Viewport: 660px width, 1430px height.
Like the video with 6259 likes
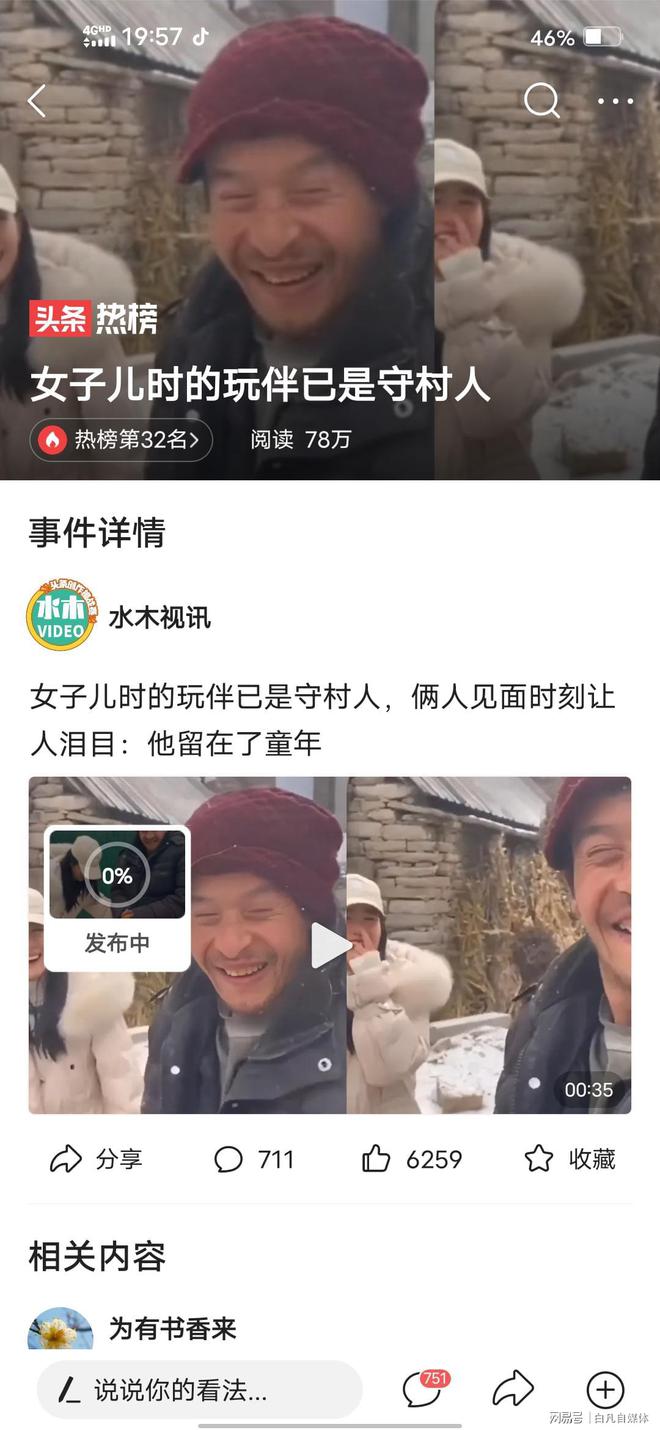412,1159
